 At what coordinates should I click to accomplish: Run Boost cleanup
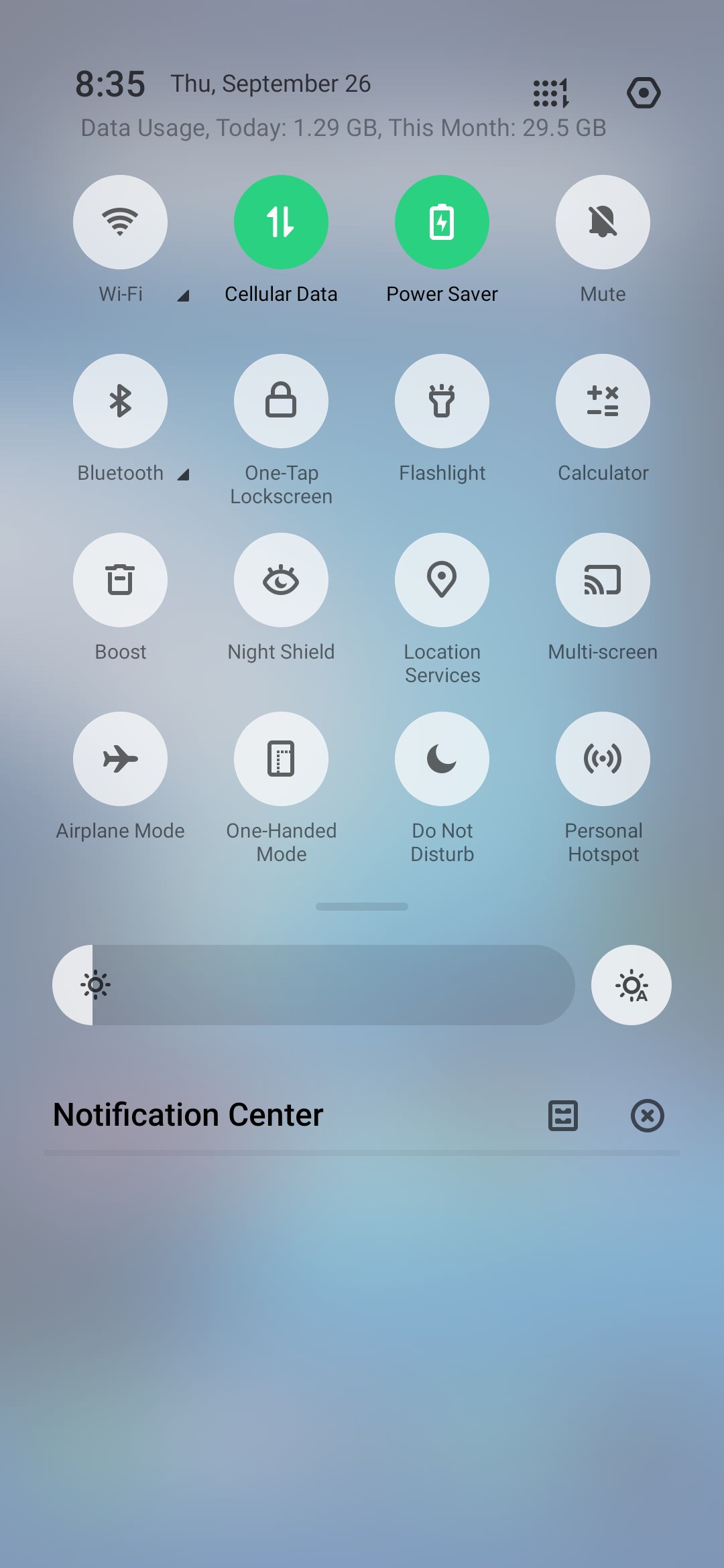coord(121,580)
